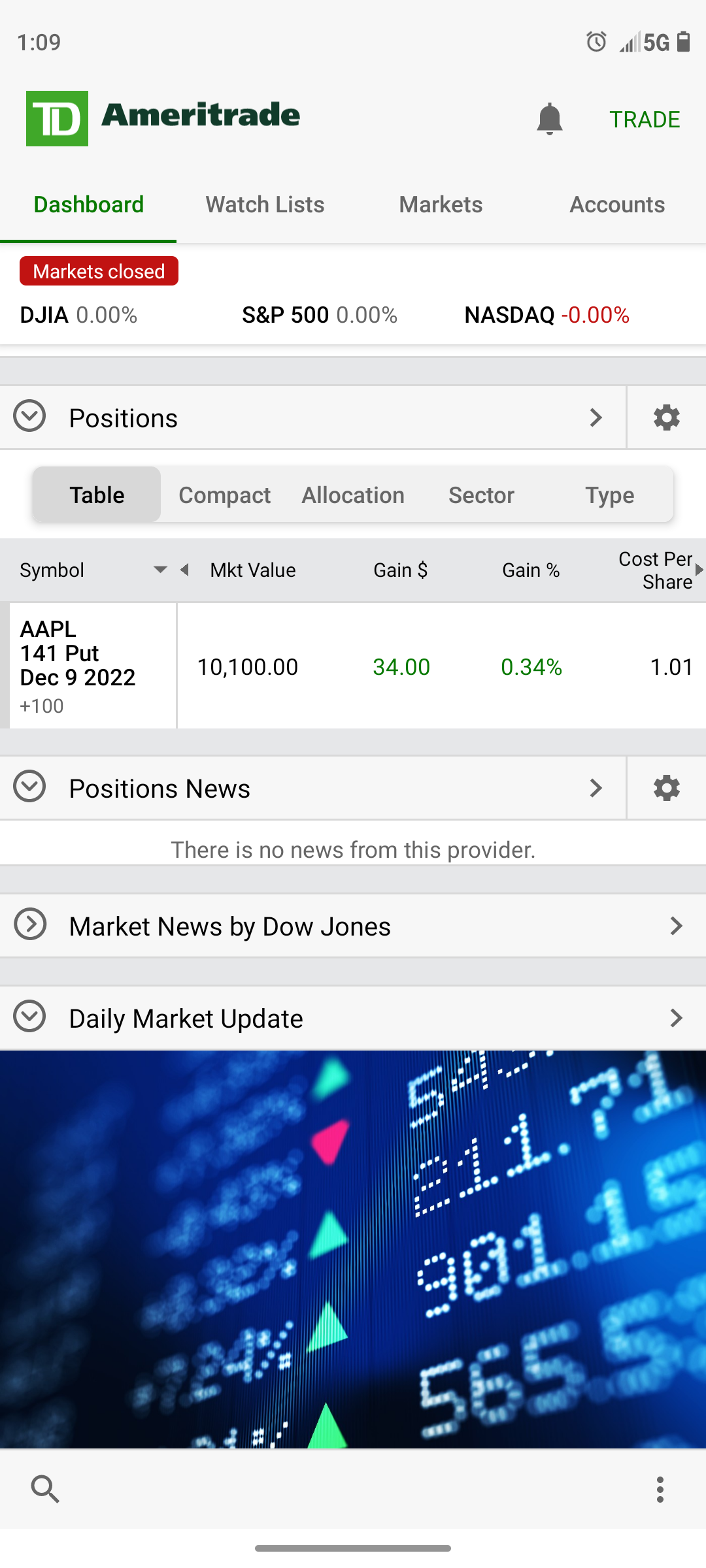Viewport: 706px width, 1568px height.
Task: Open the three-dot overflow menu
Action: click(660, 1490)
